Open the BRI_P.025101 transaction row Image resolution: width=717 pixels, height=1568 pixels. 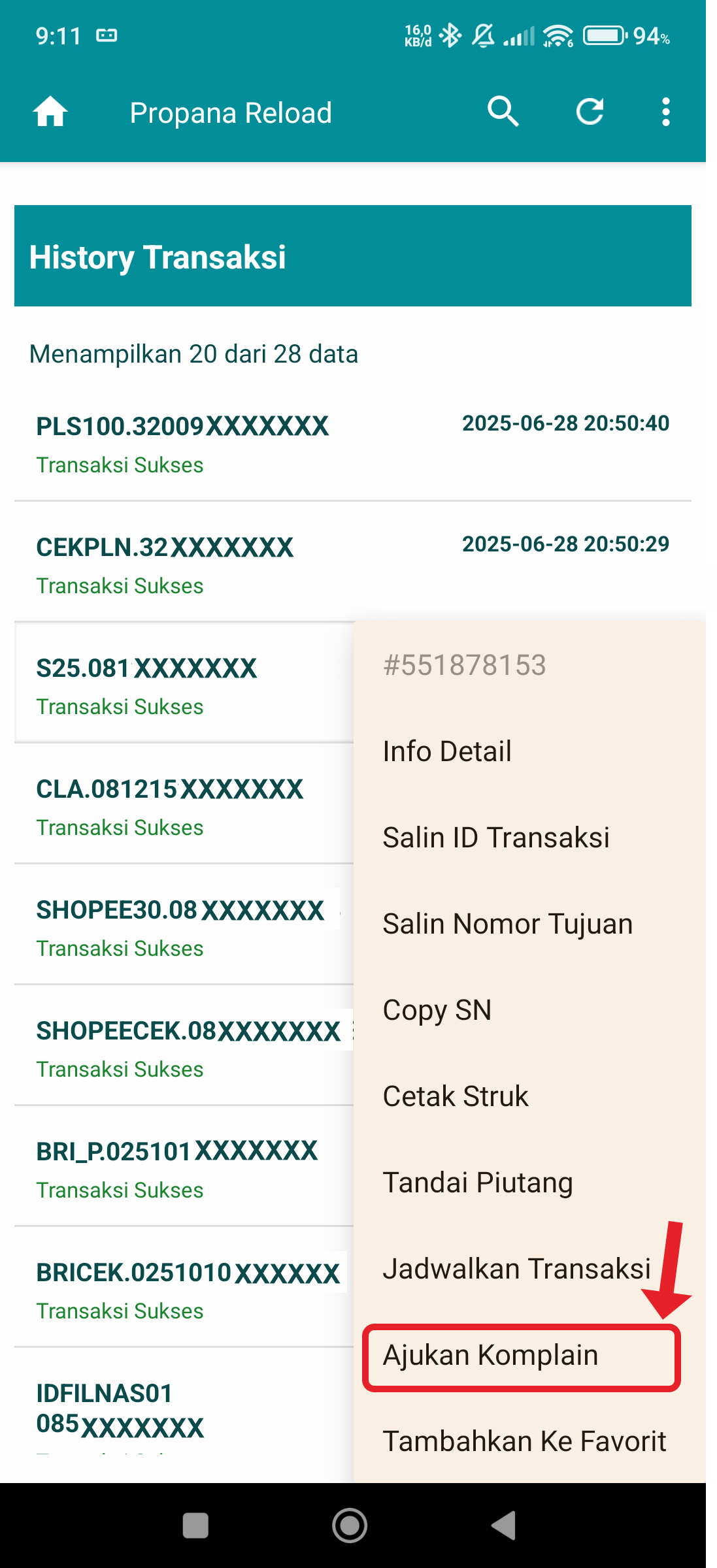click(184, 1167)
